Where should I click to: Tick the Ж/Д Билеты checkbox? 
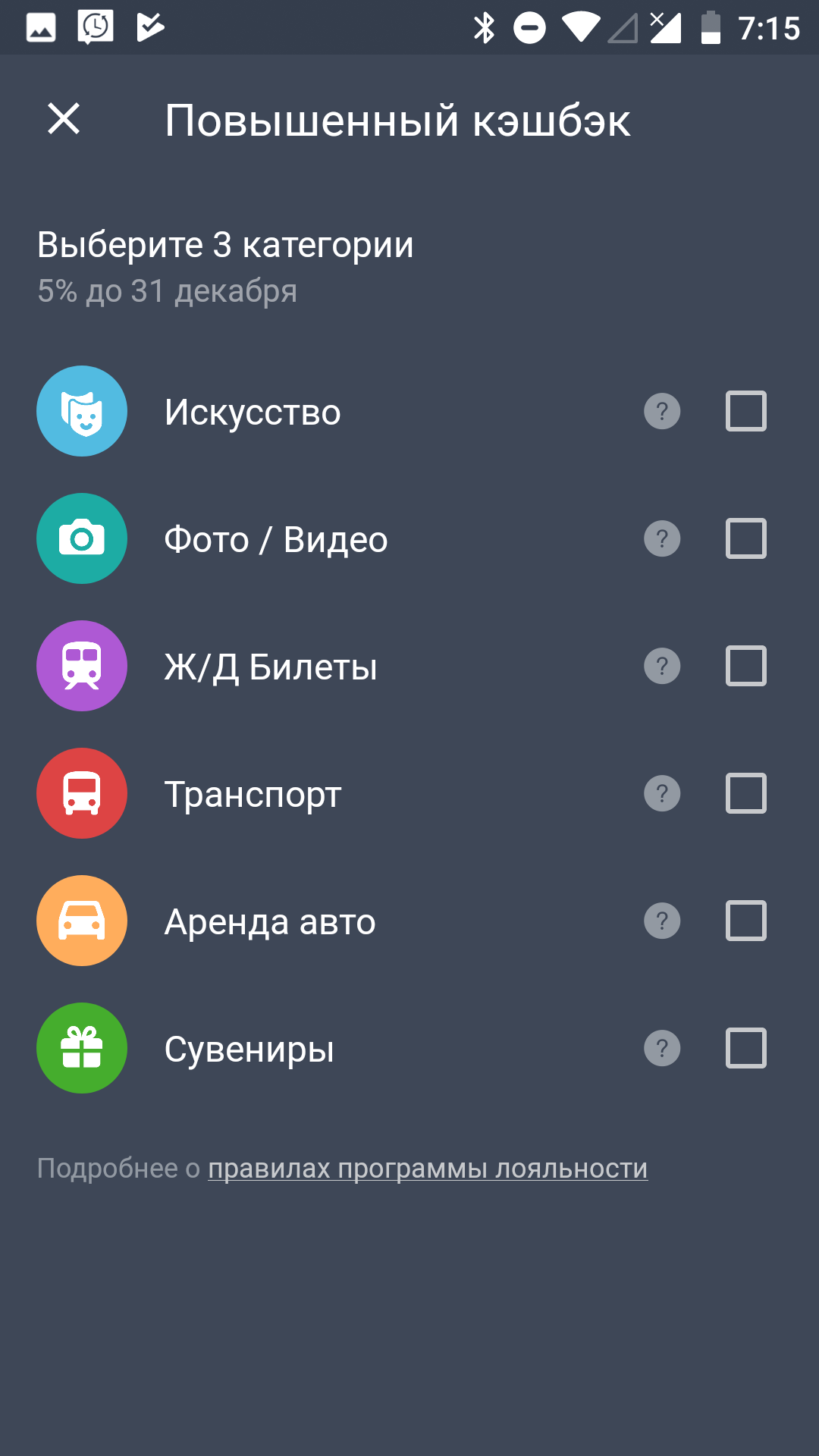(x=746, y=666)
